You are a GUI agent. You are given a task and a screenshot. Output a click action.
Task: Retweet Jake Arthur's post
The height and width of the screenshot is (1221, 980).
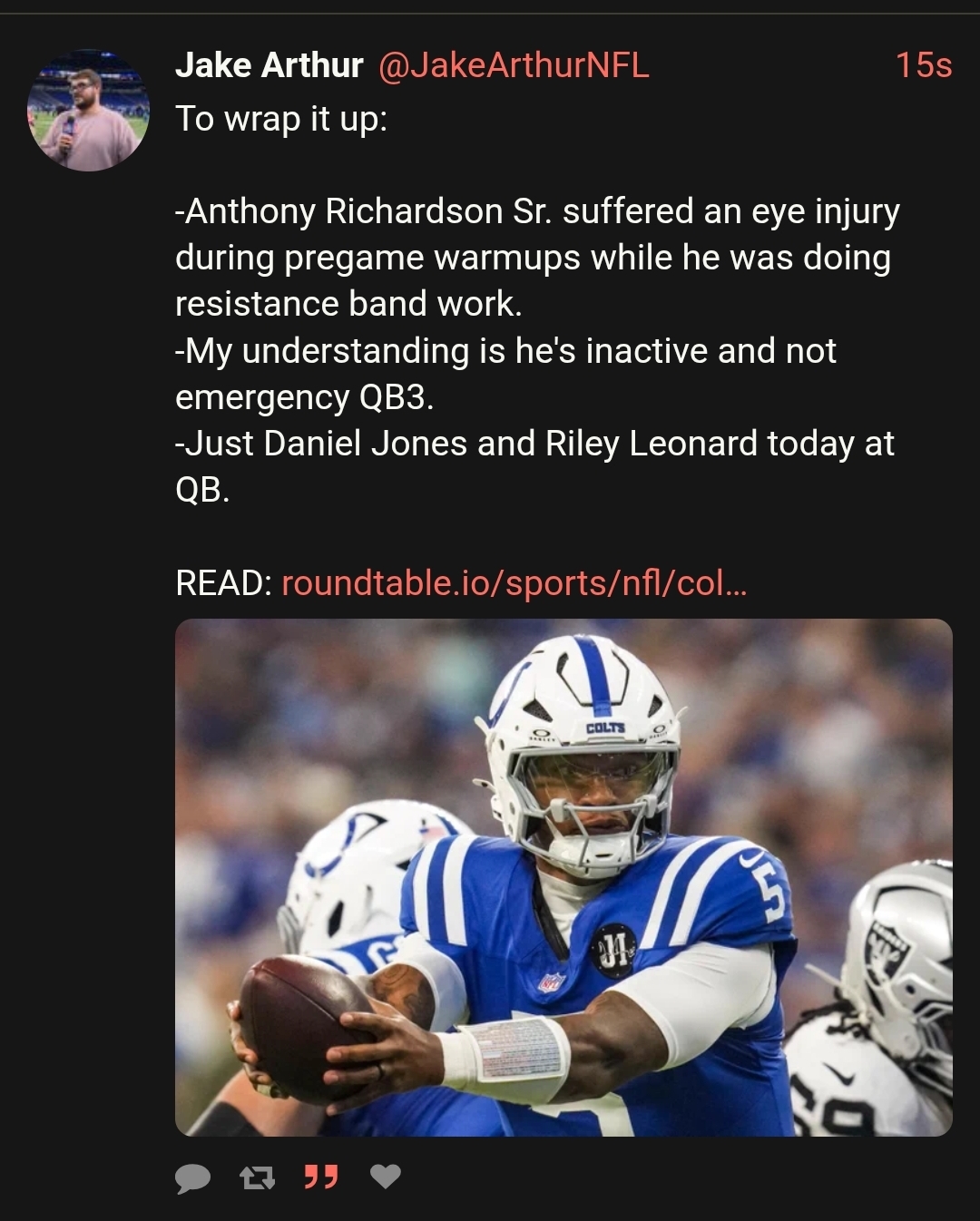pos(257,1177)
